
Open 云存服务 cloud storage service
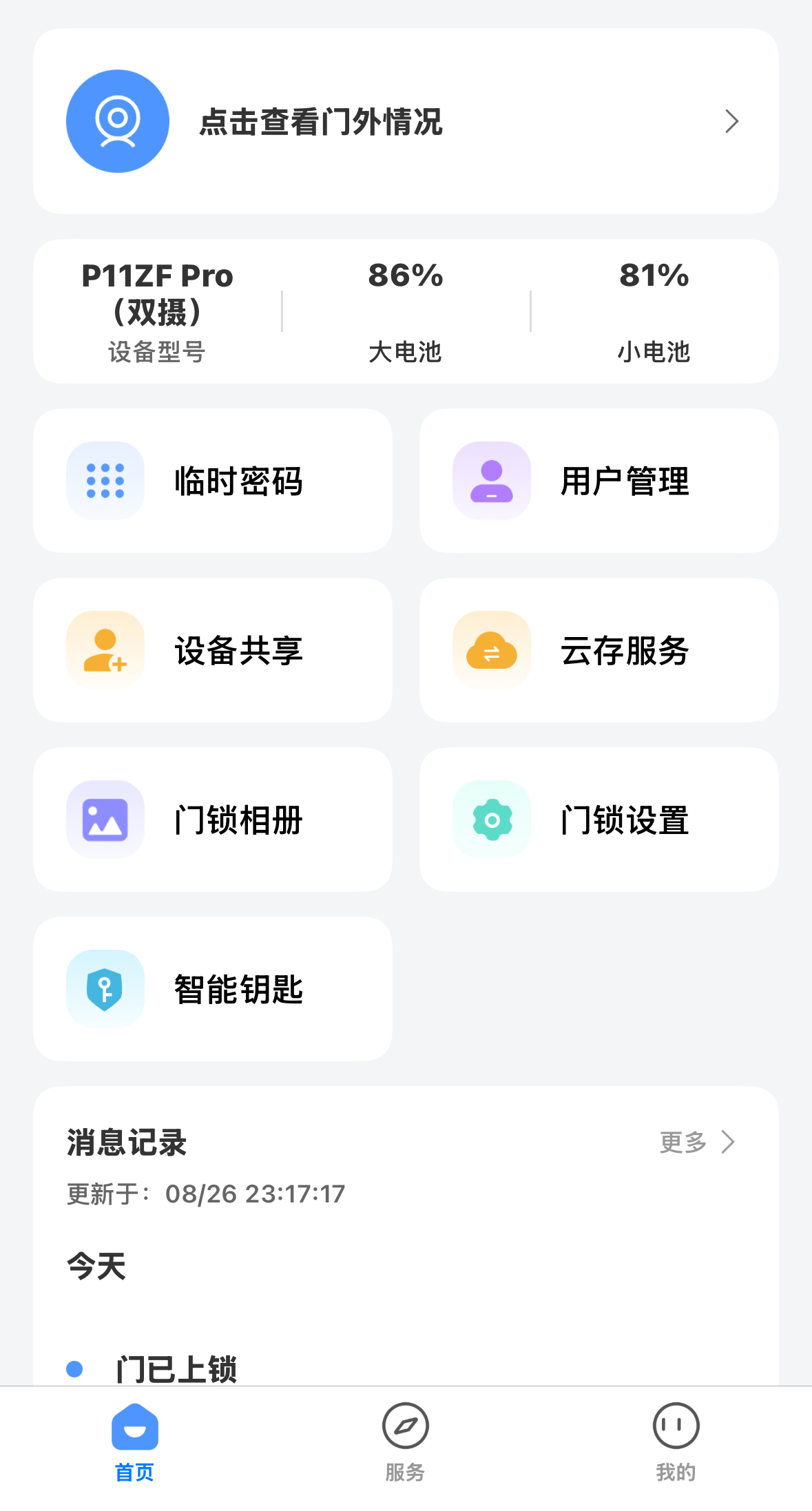(598, 650)
